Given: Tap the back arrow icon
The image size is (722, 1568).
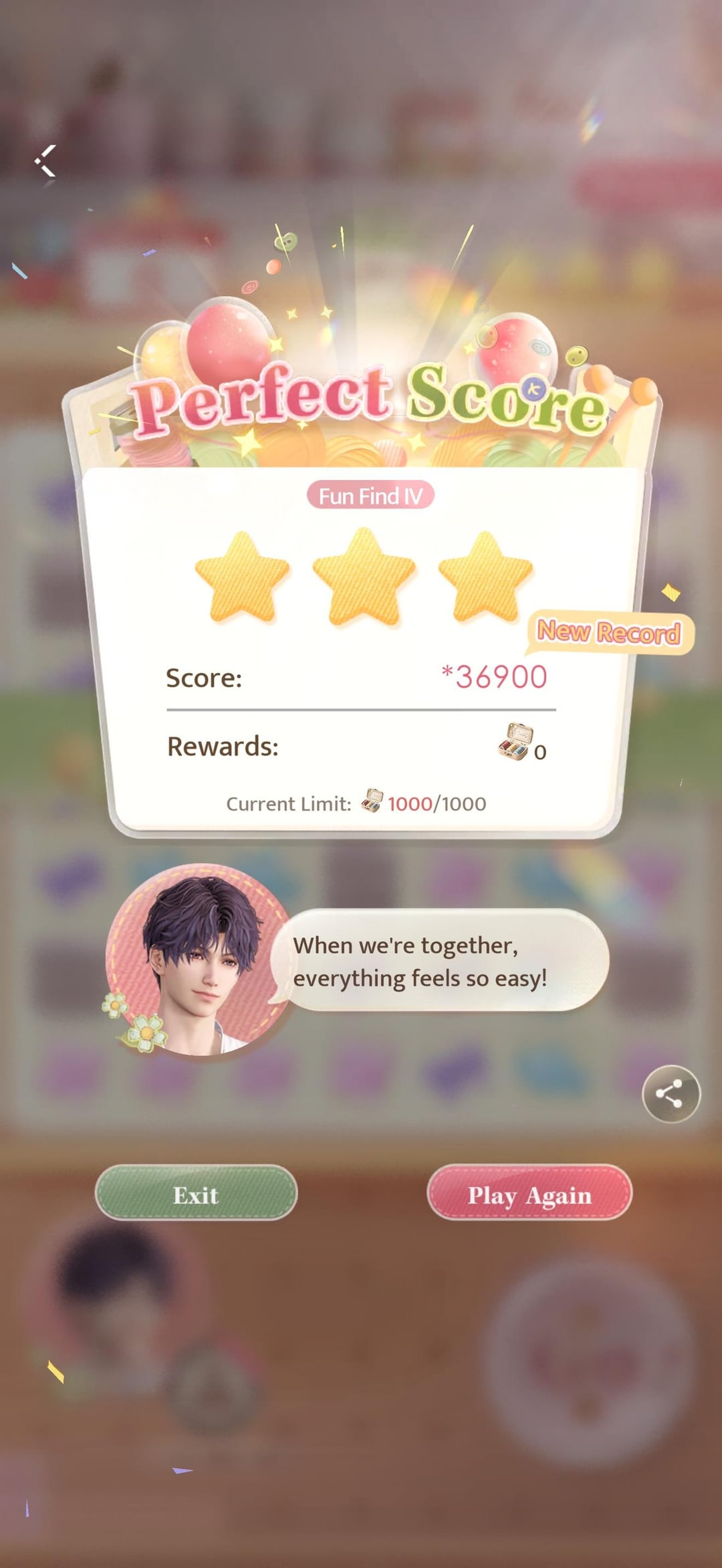Looking at the screenshot, I should (x=45, y=161).
